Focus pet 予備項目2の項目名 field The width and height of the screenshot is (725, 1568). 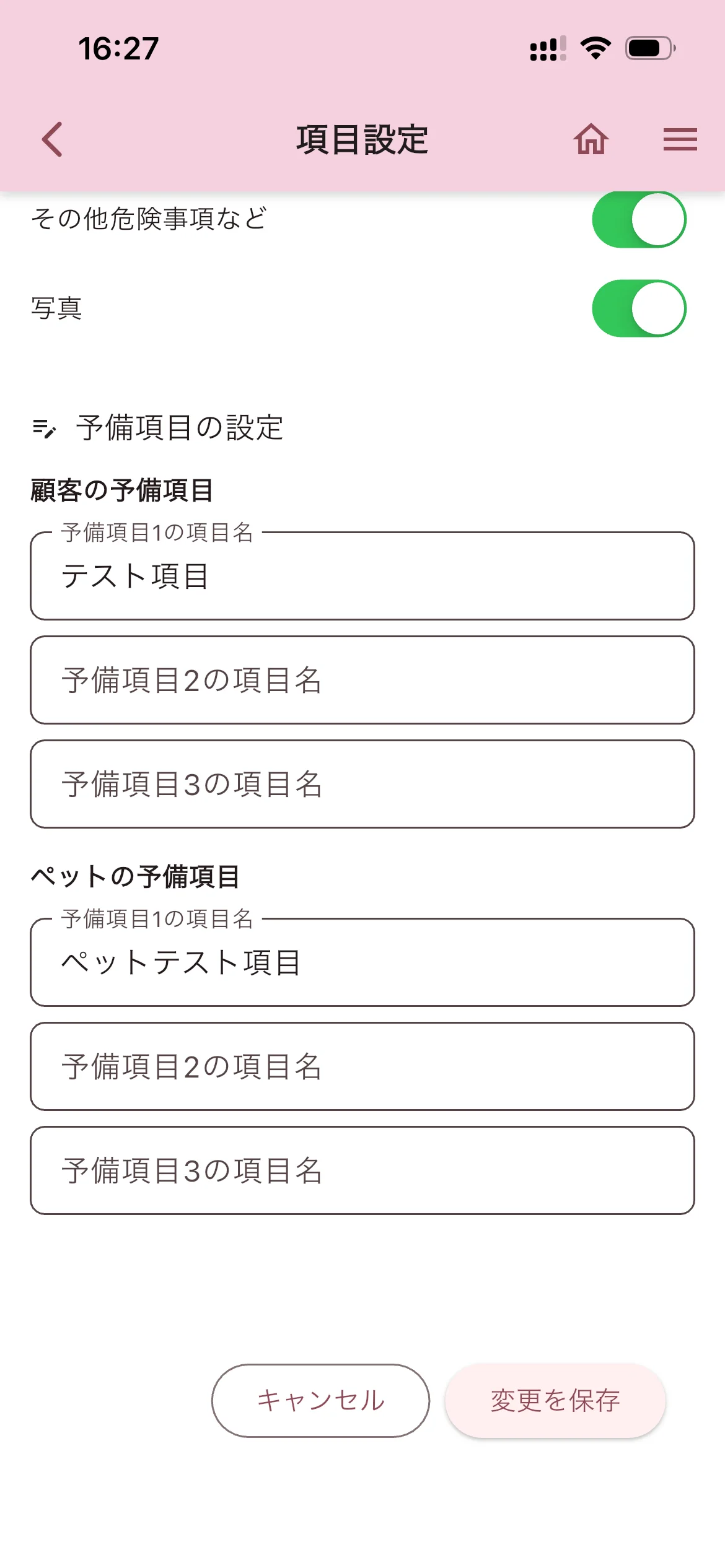(362, 1066)
